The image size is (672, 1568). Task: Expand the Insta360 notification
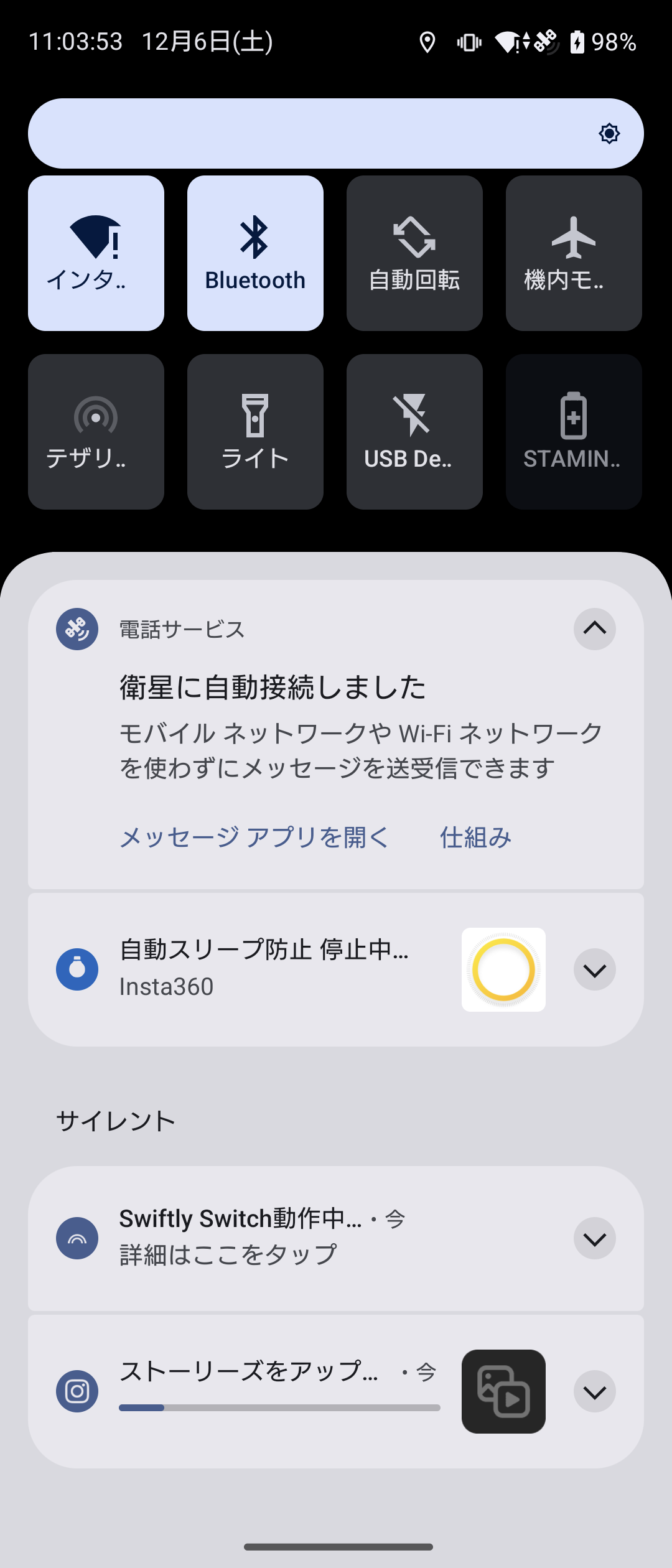tap(594, 969)
